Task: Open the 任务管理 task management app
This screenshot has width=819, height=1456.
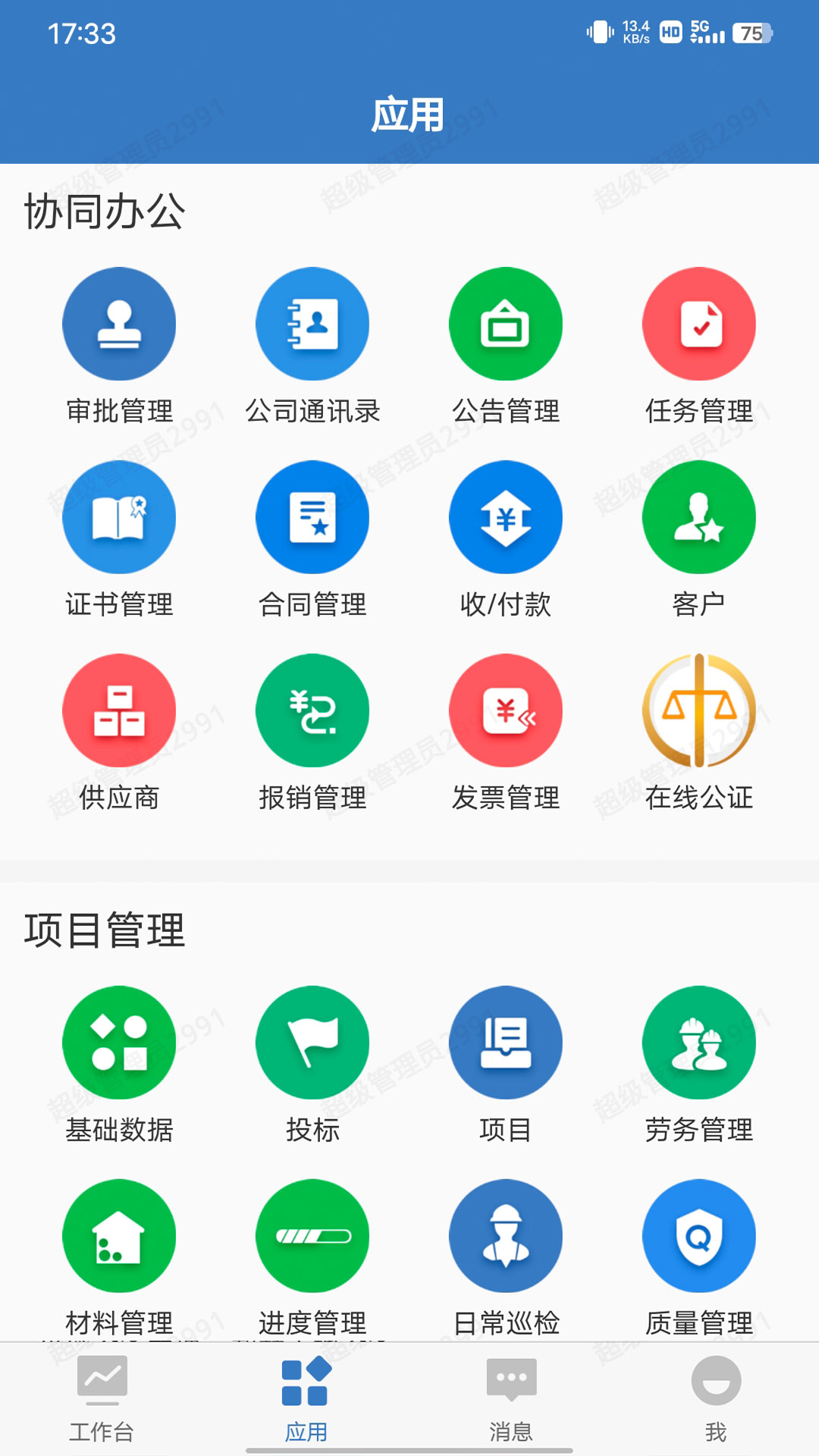Action: tap(699, 324)
